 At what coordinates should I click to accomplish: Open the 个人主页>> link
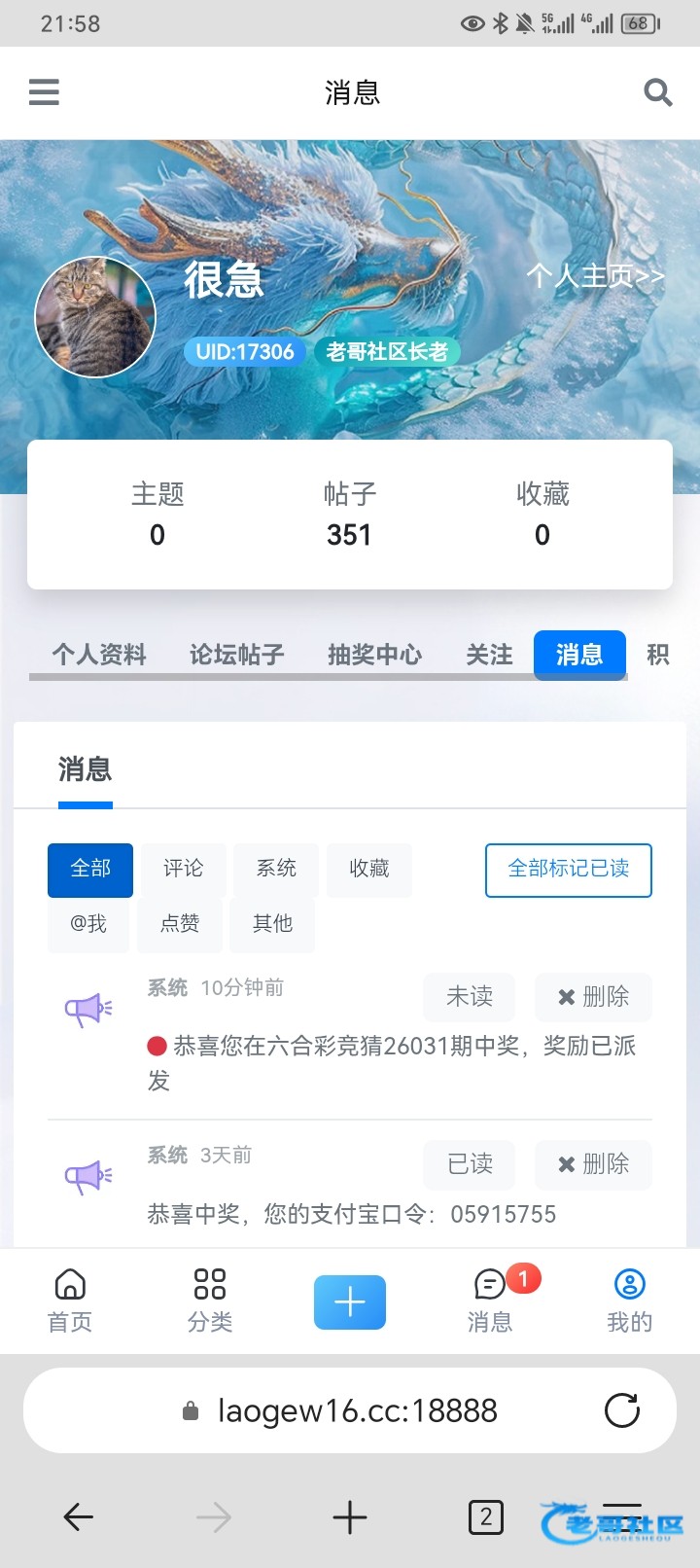pyautogui.click(x=595, y=276)
